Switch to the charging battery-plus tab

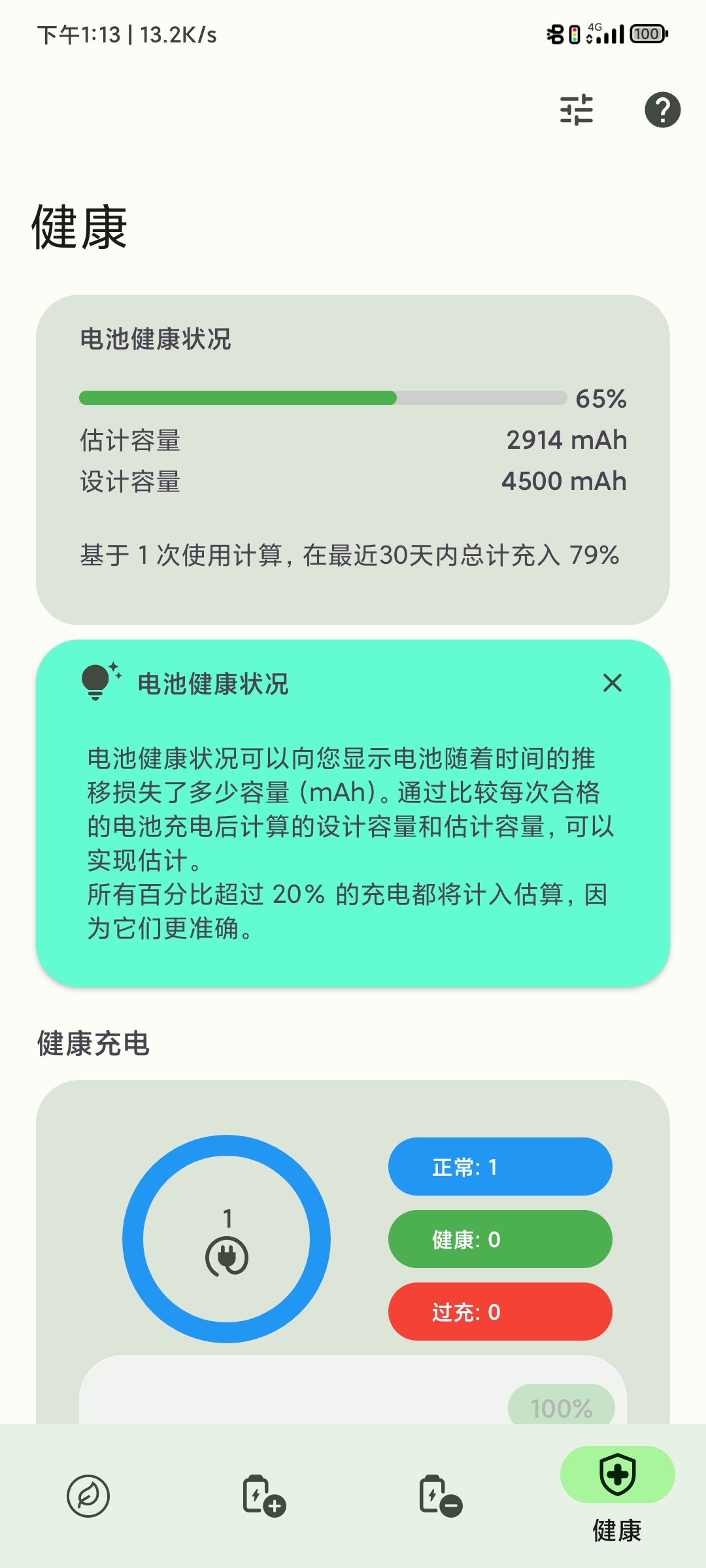(x=264, y=1495)
